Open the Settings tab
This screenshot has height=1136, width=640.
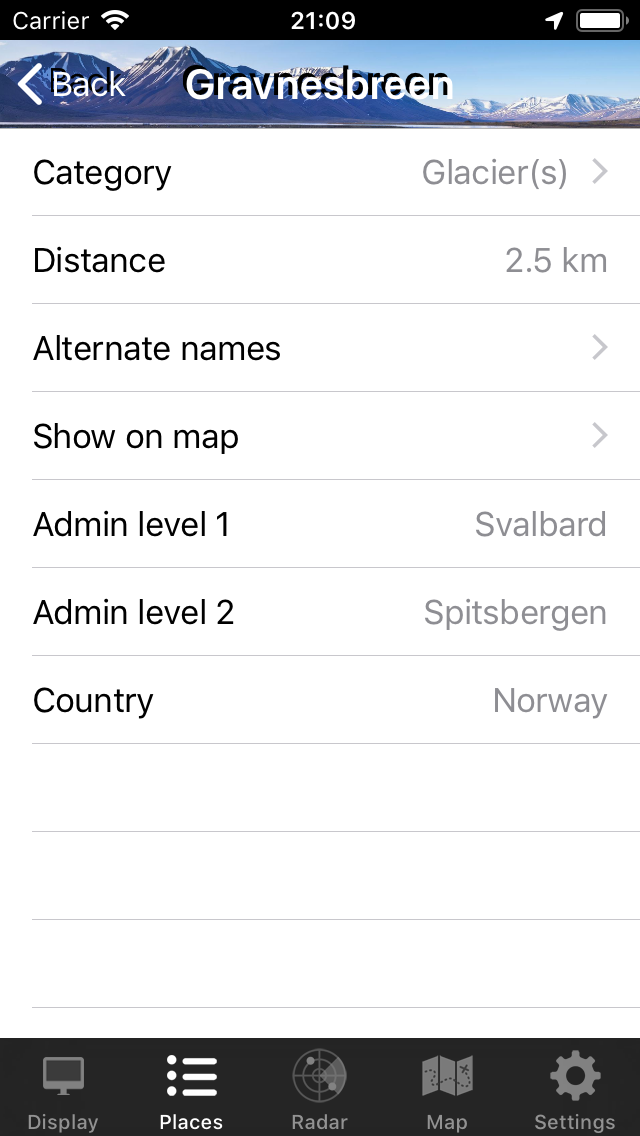[575, 1090]
